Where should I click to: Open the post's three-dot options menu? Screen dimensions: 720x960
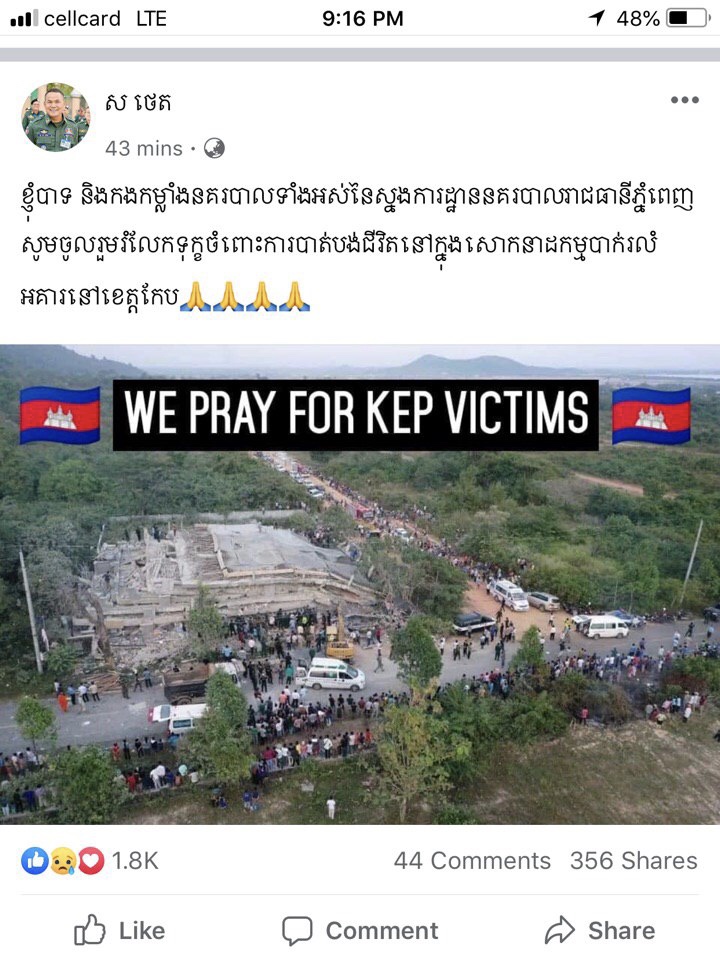point(685,100)
